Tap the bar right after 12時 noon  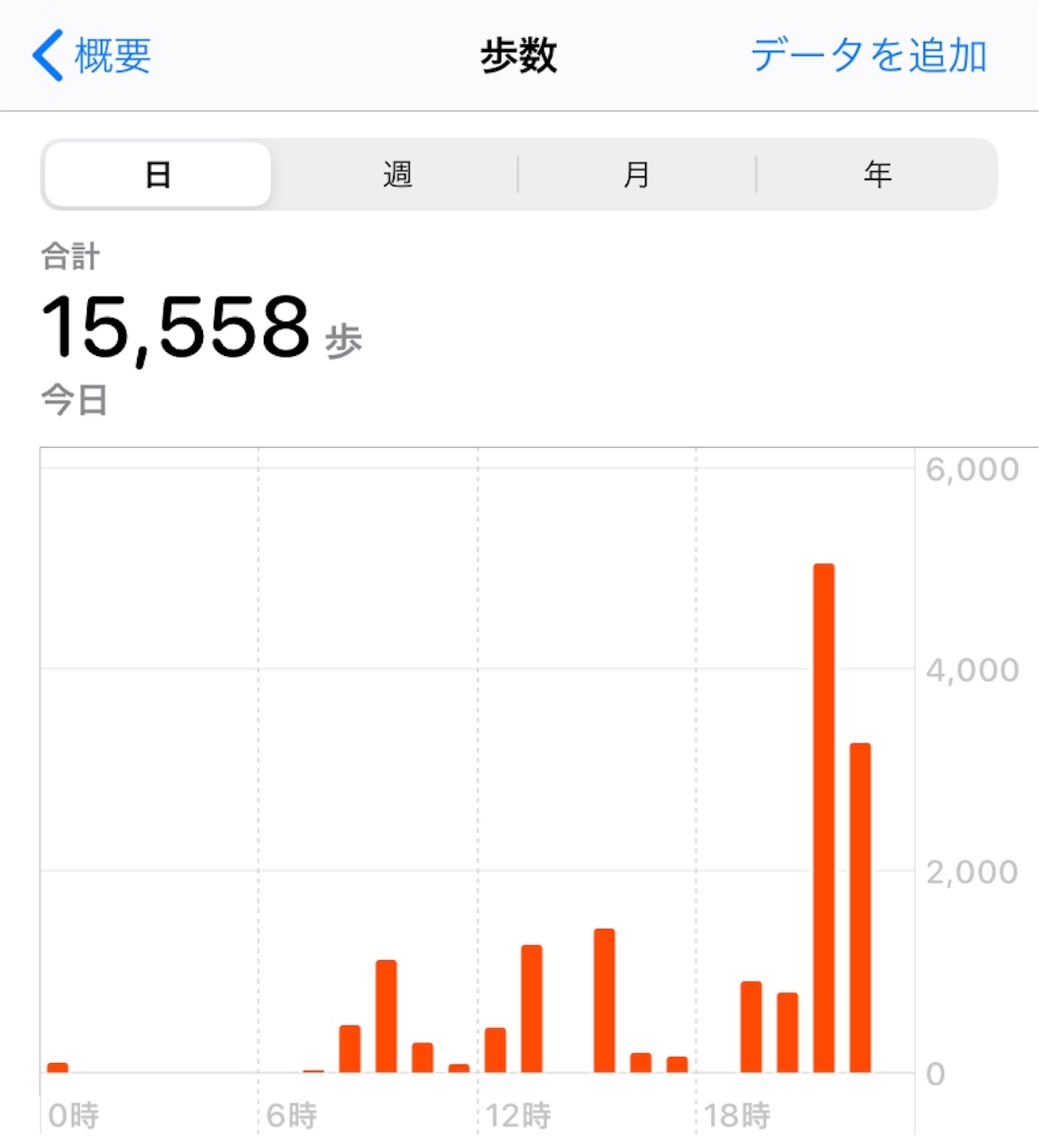[531, 1023]
